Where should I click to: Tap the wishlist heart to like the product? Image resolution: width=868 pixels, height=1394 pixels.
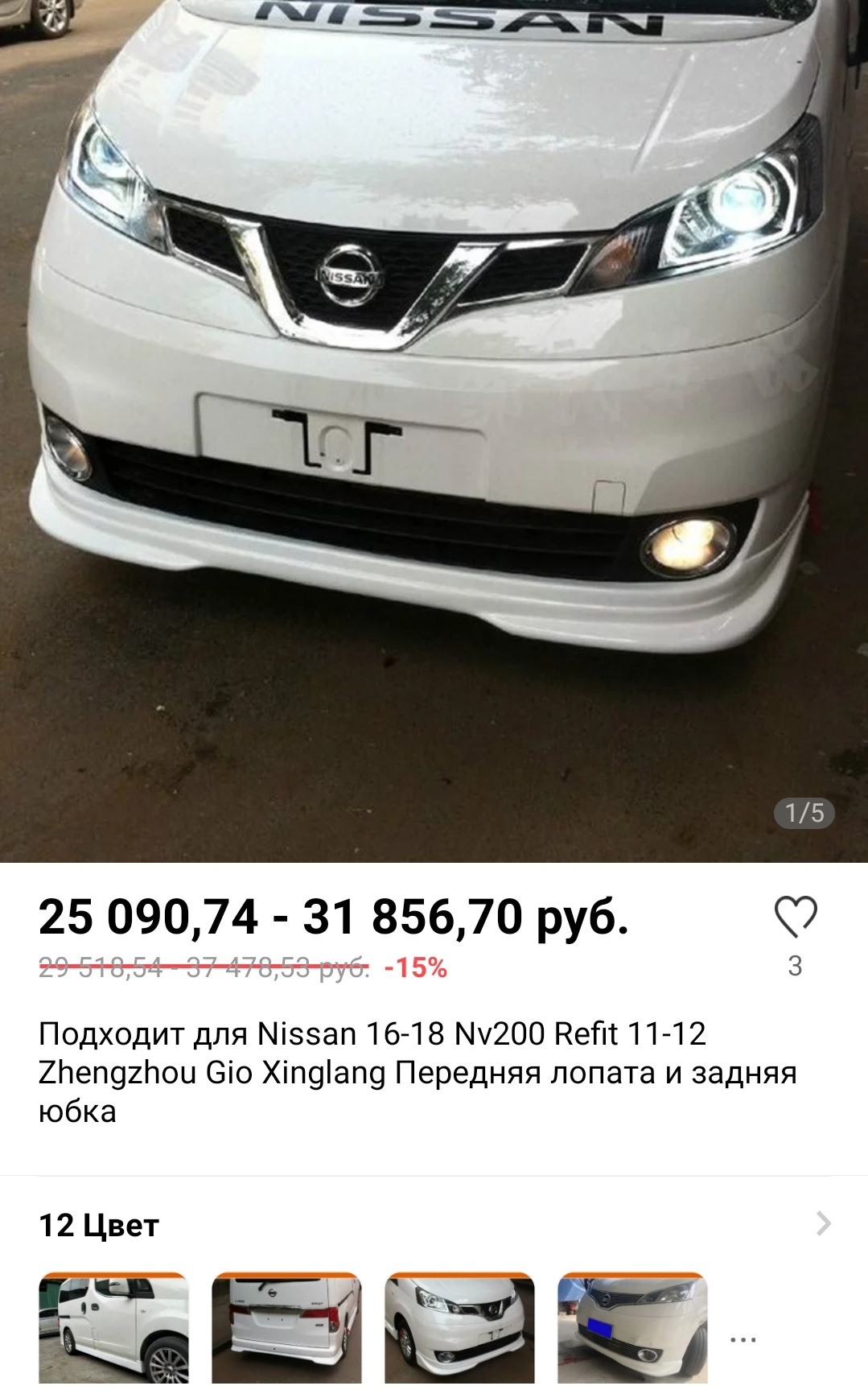796,918
